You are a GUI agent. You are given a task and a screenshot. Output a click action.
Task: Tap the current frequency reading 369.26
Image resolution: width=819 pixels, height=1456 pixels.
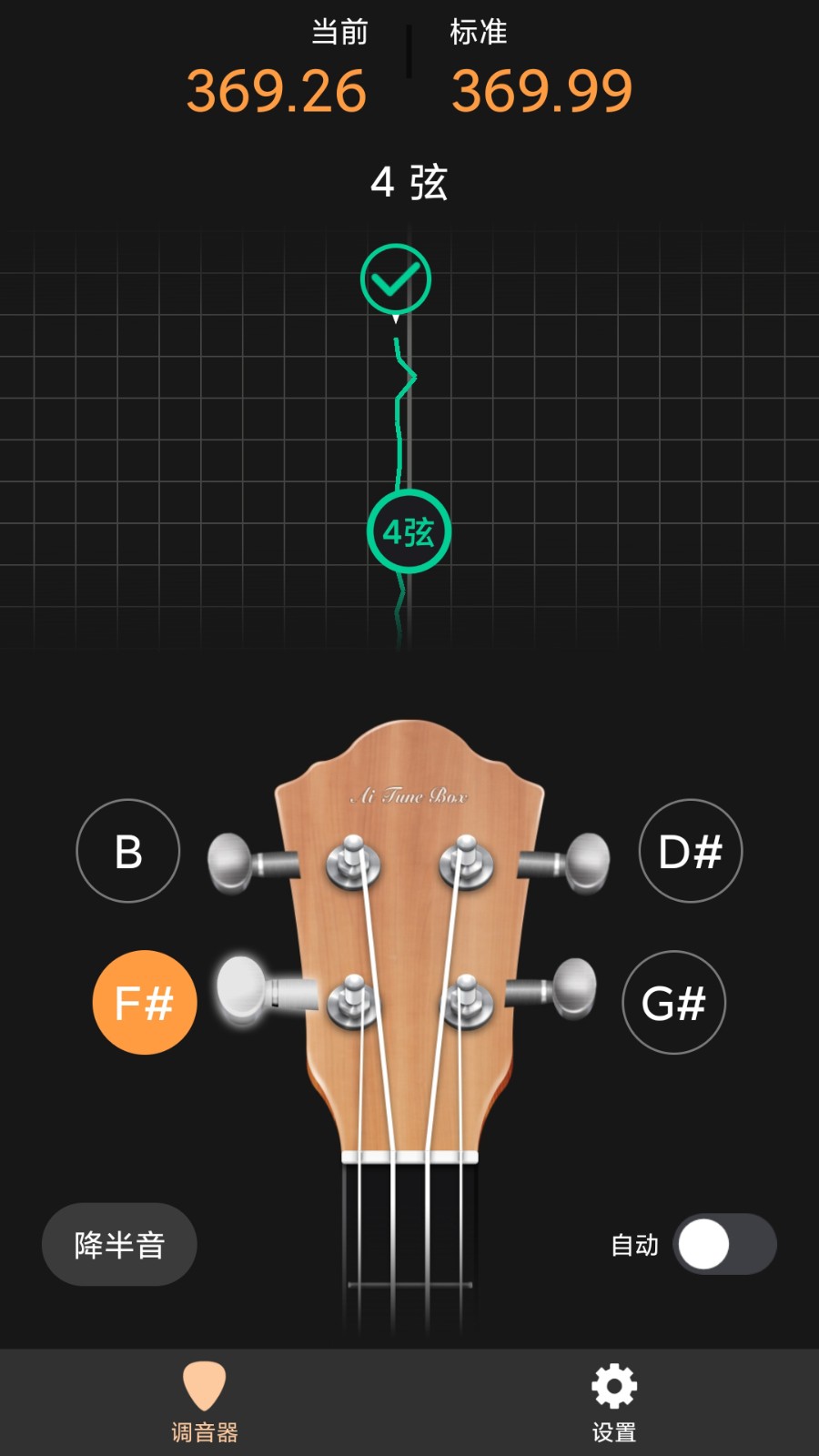276,91
